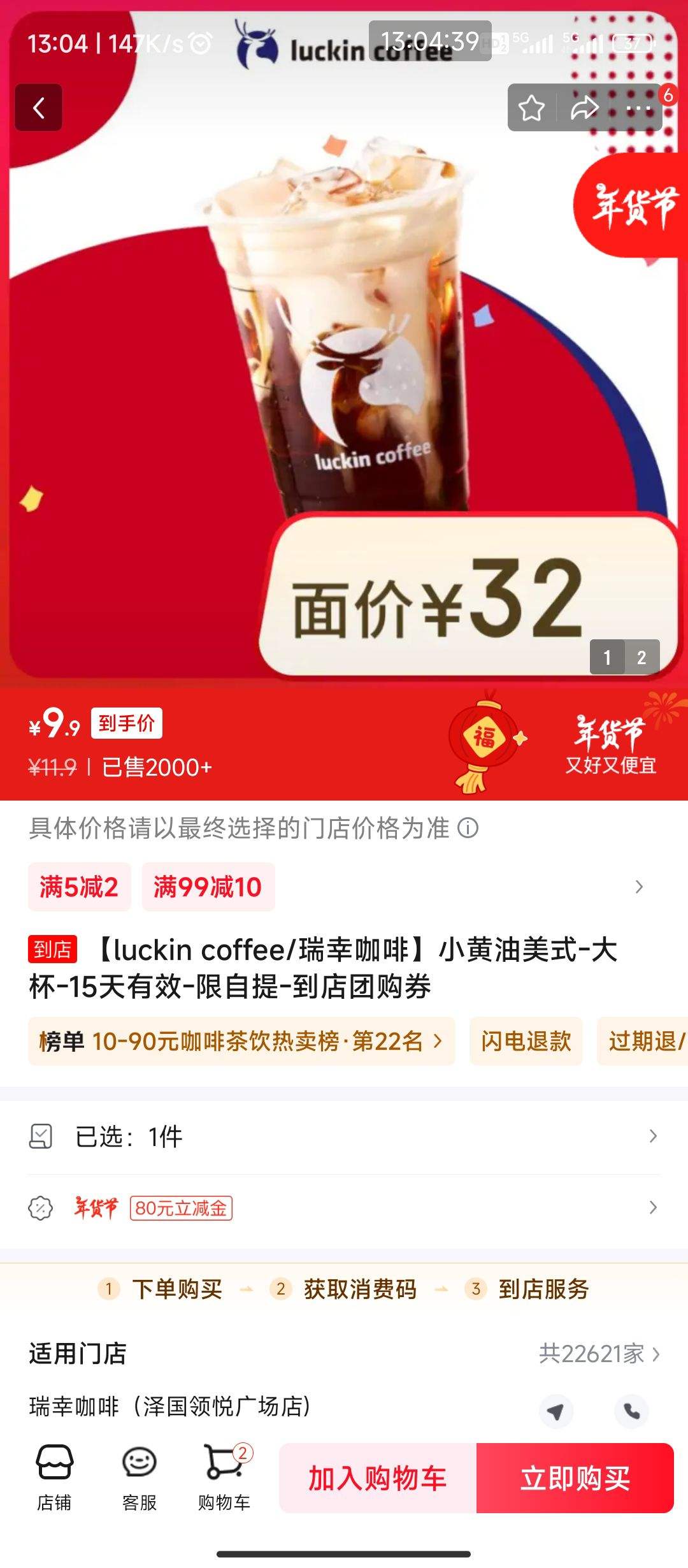Select the 满99减10 coupon tag

(x=208, y=886)
